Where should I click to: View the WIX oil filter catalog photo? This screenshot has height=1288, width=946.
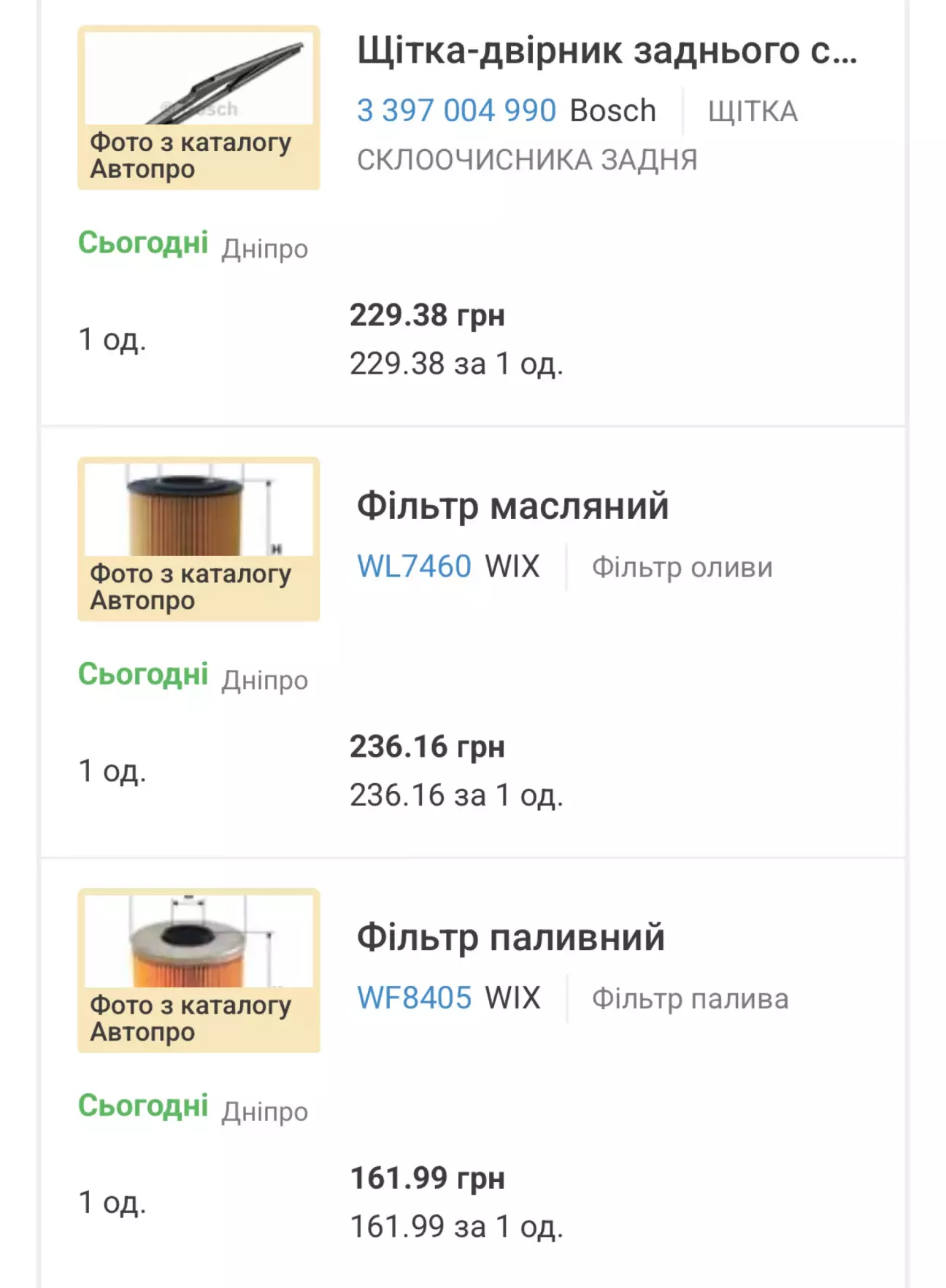[199, 539]
